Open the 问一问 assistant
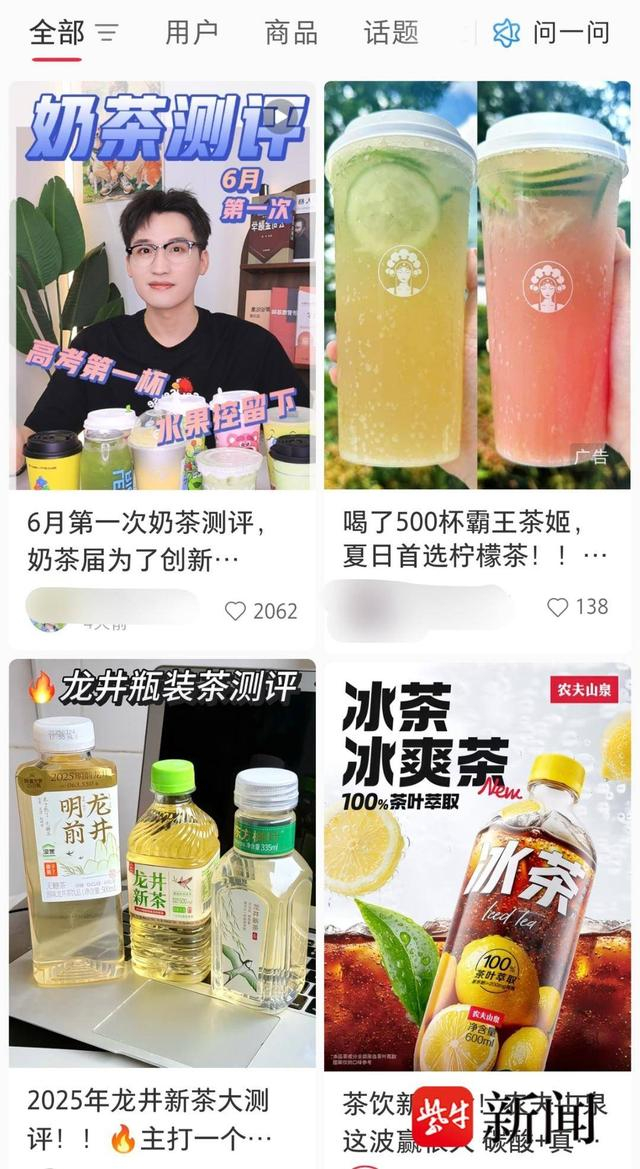The width and height of the screenshot is (640, 1169). coord(551,33)
